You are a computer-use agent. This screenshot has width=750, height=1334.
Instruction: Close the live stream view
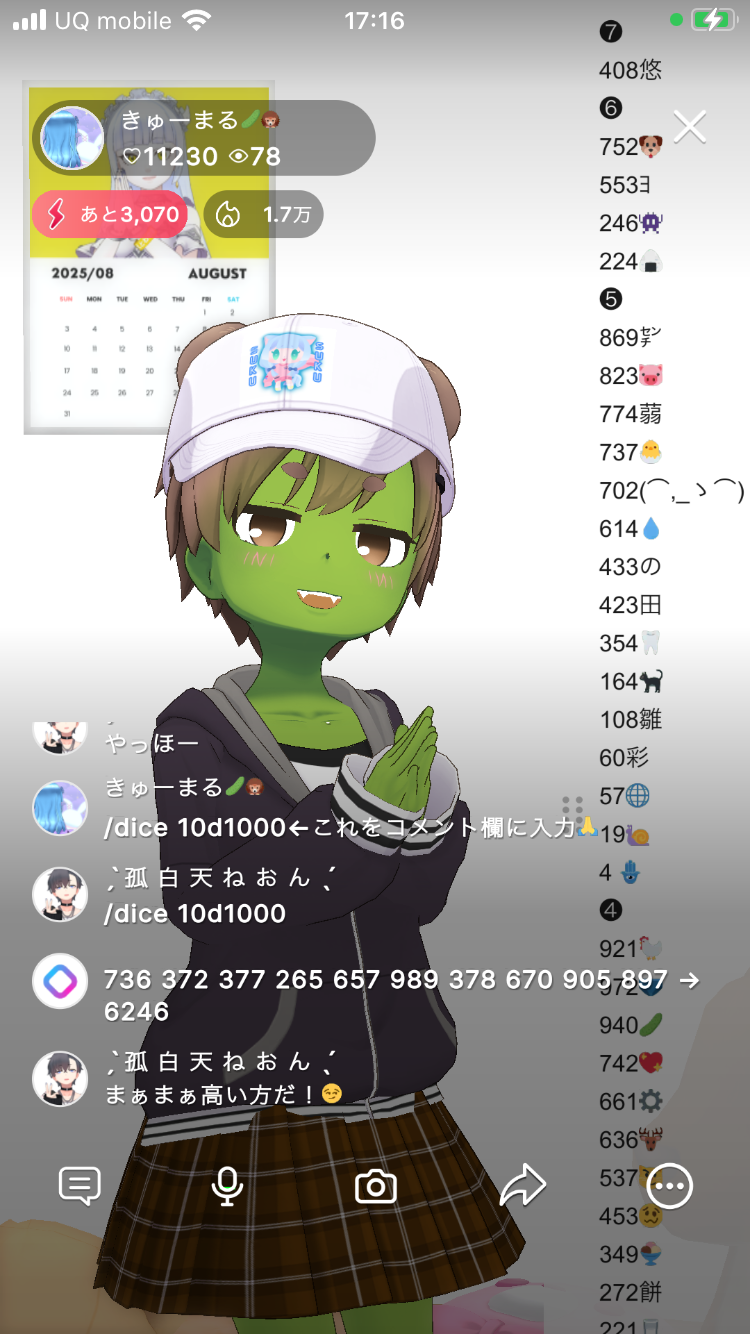click(x=690, y=127)
